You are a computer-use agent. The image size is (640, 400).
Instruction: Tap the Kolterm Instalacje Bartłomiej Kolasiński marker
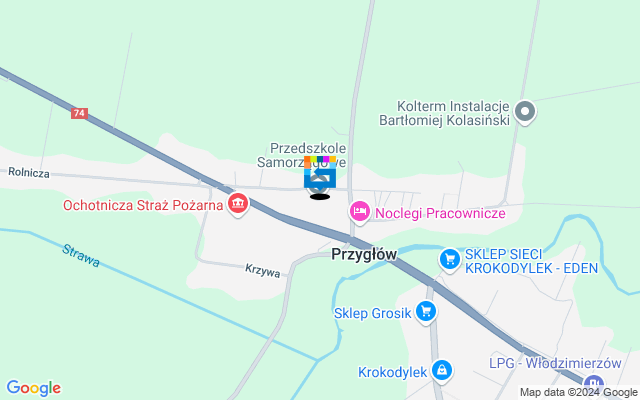coord(527,112)
